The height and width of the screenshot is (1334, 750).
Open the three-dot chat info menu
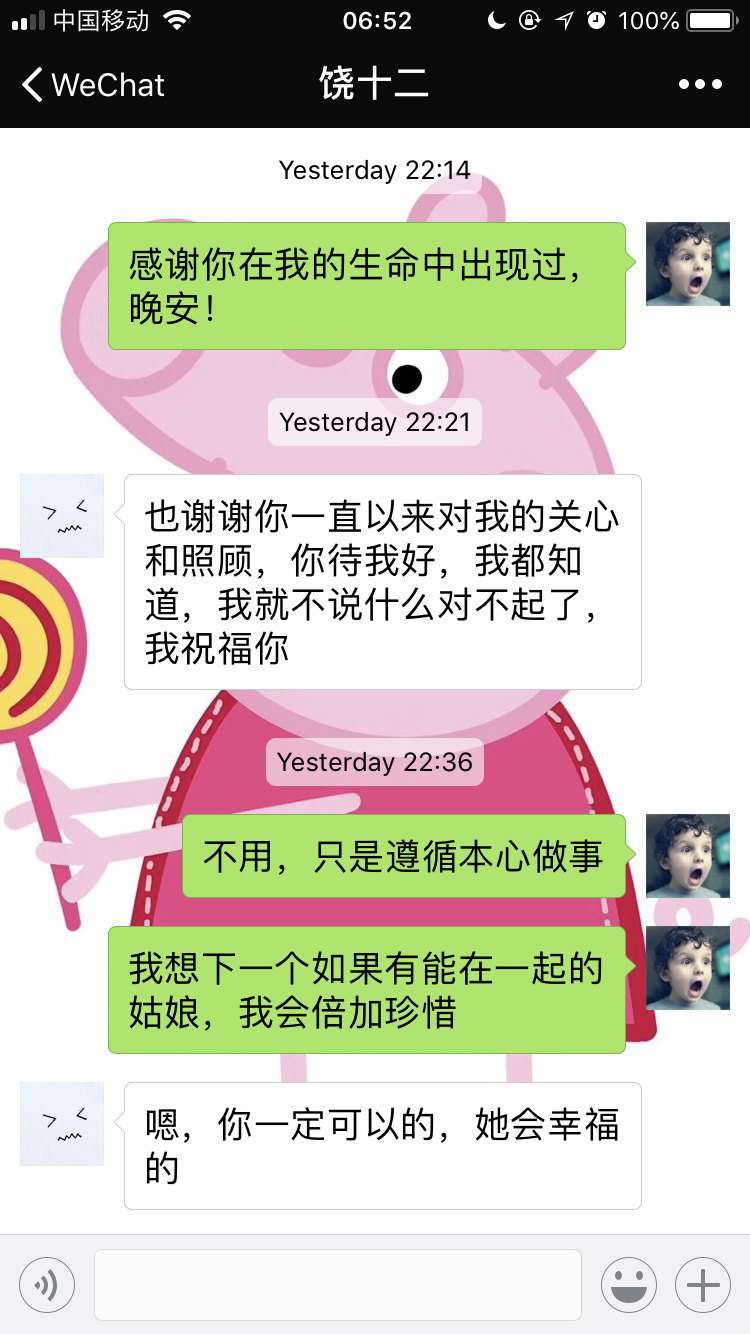pos(700,85)
